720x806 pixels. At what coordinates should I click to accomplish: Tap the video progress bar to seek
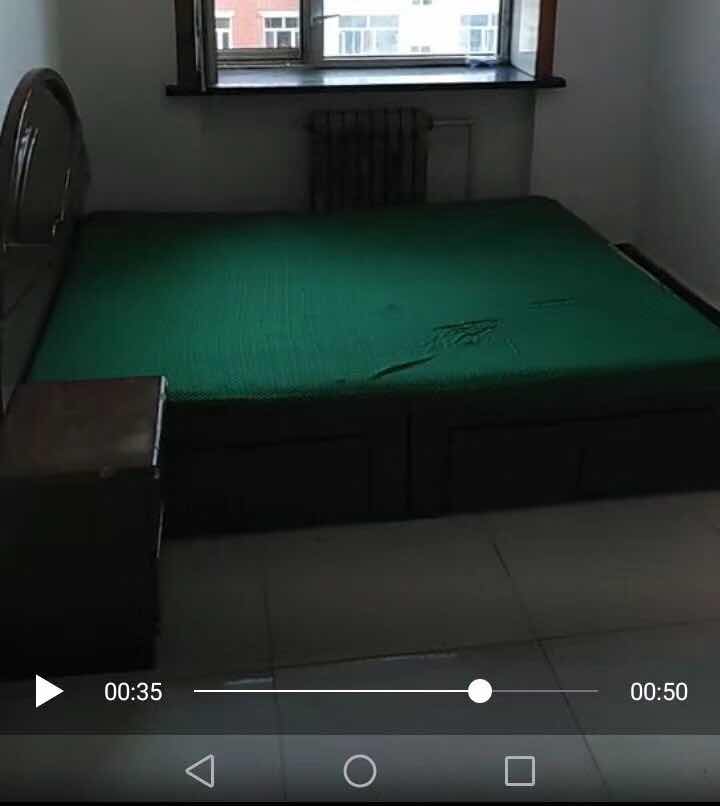[395, 691]
